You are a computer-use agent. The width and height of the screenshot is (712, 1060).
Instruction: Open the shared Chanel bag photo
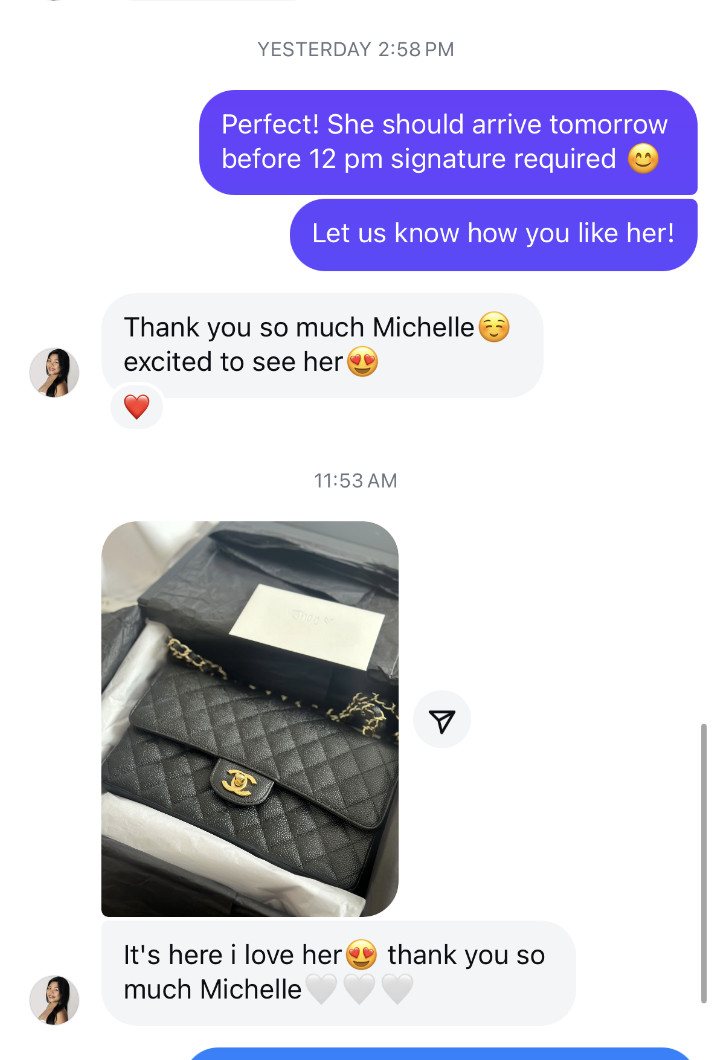(x=250, y=718)
